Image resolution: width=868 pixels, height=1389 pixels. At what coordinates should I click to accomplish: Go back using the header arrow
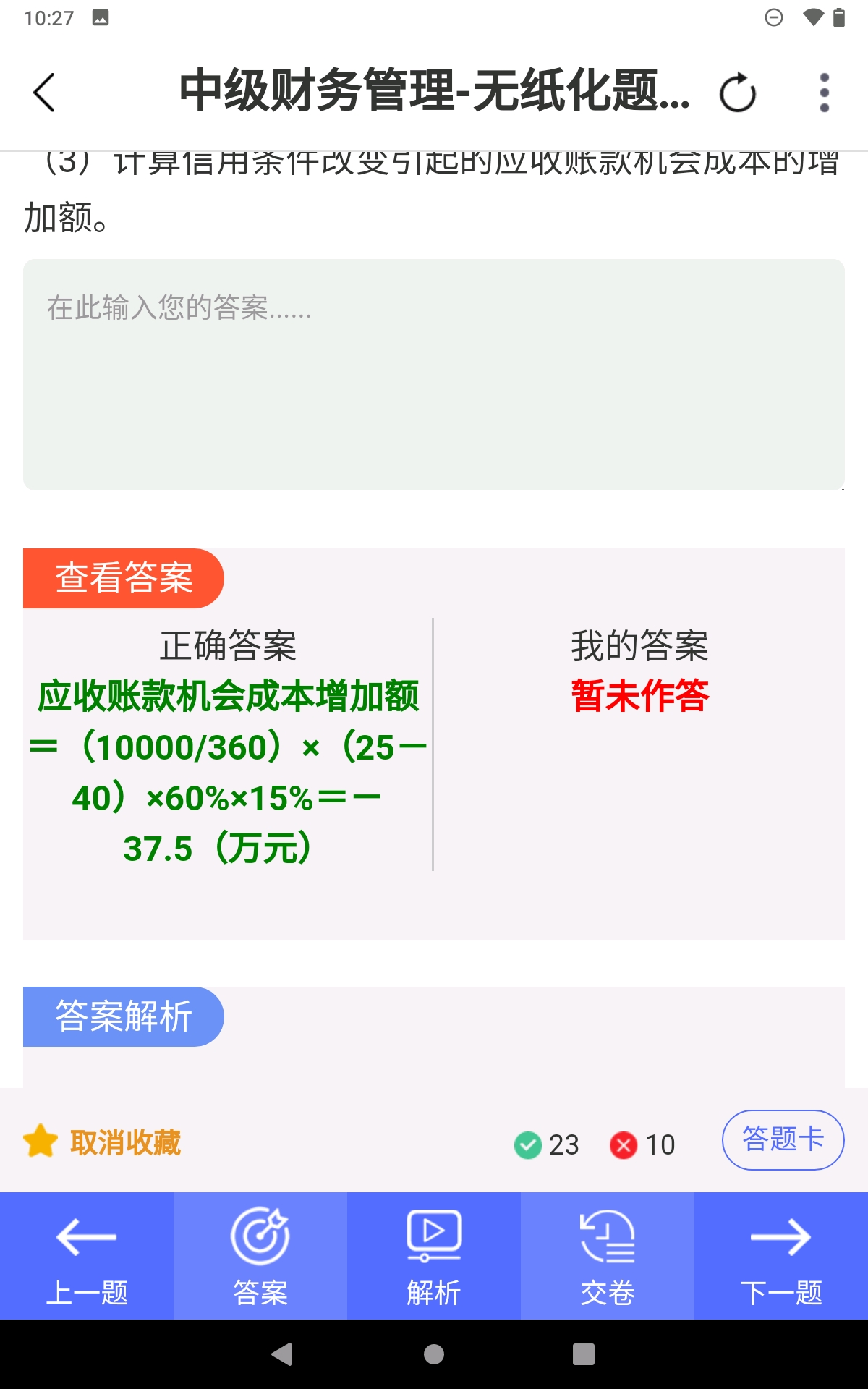tap(45, 93)
